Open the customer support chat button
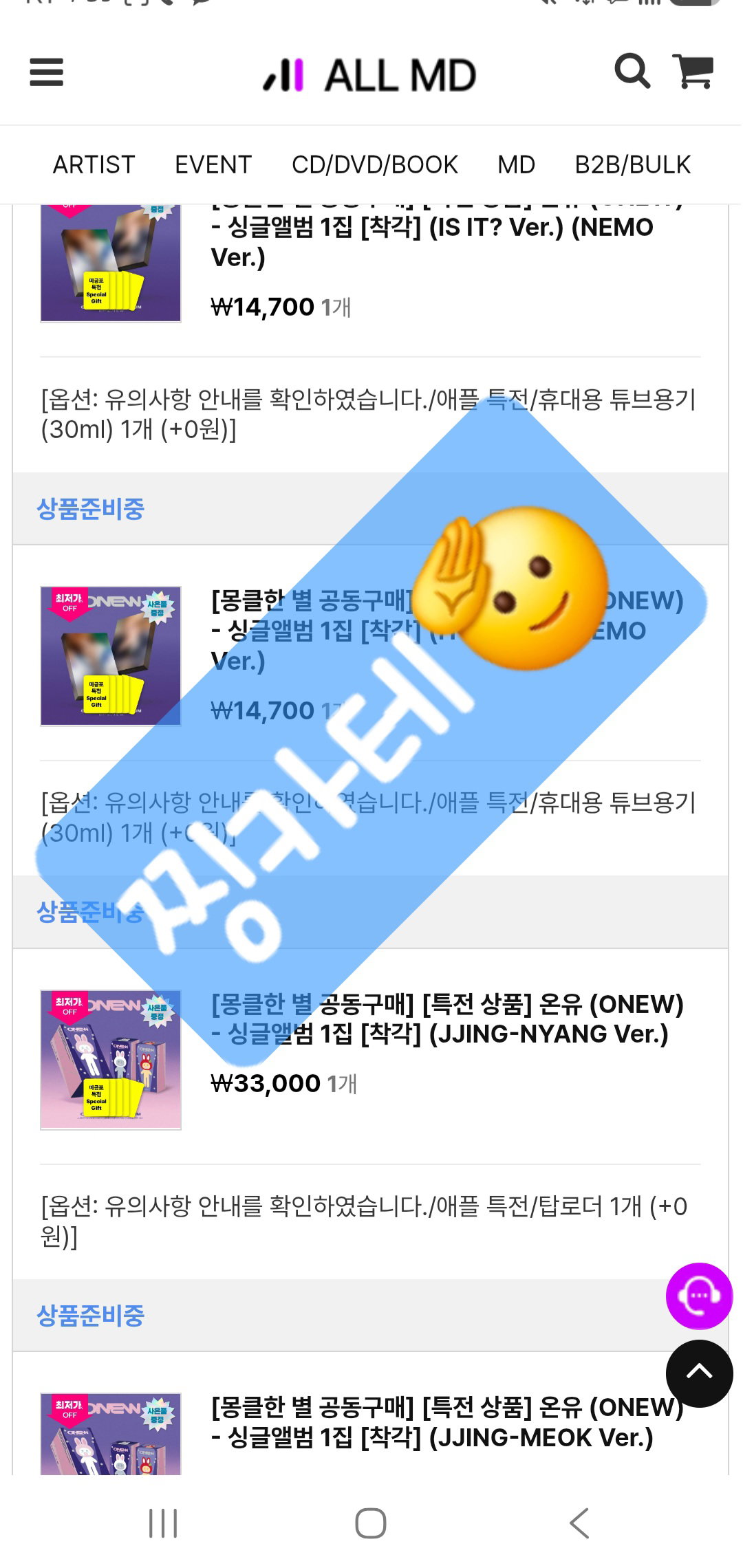This screenshot has width=743, height=1568. 699,1296
